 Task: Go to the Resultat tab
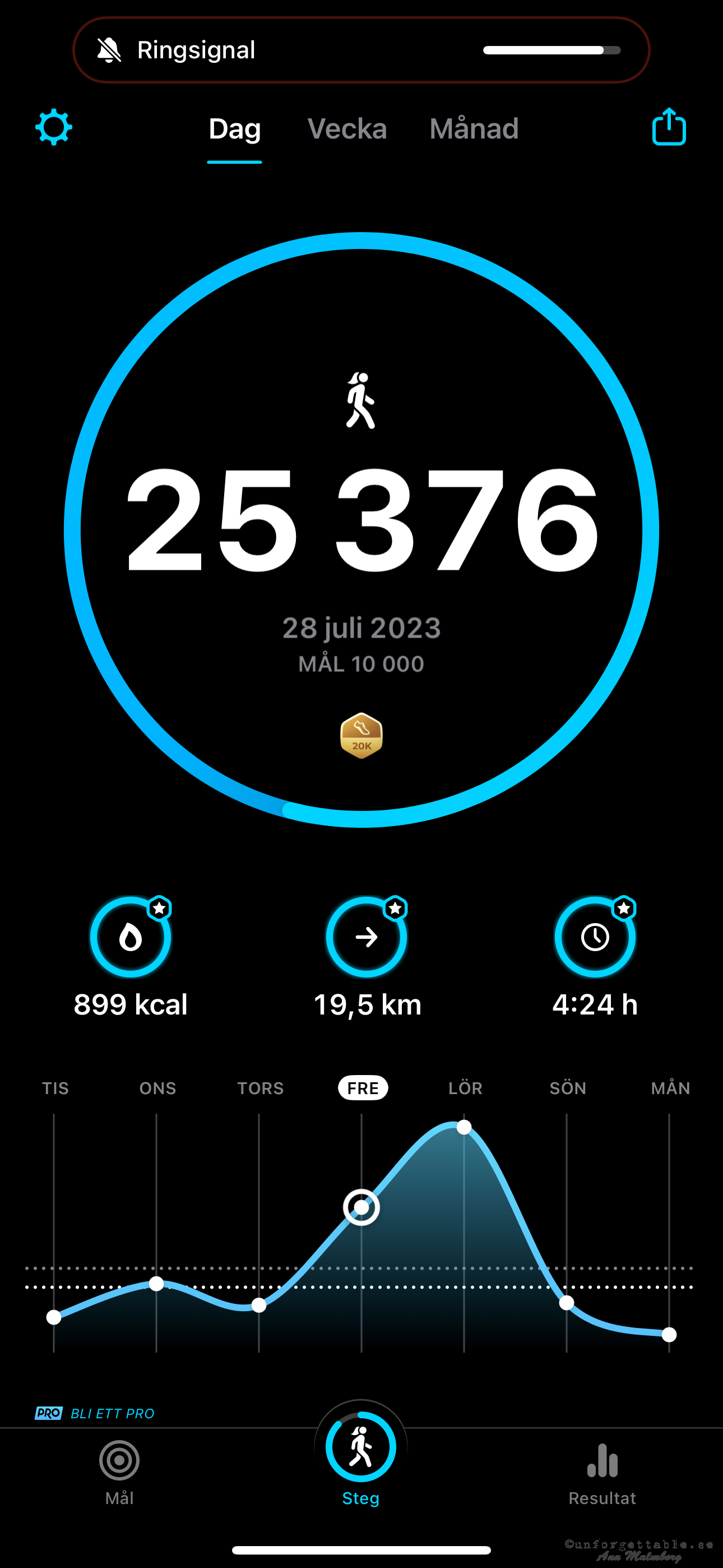602,1474
